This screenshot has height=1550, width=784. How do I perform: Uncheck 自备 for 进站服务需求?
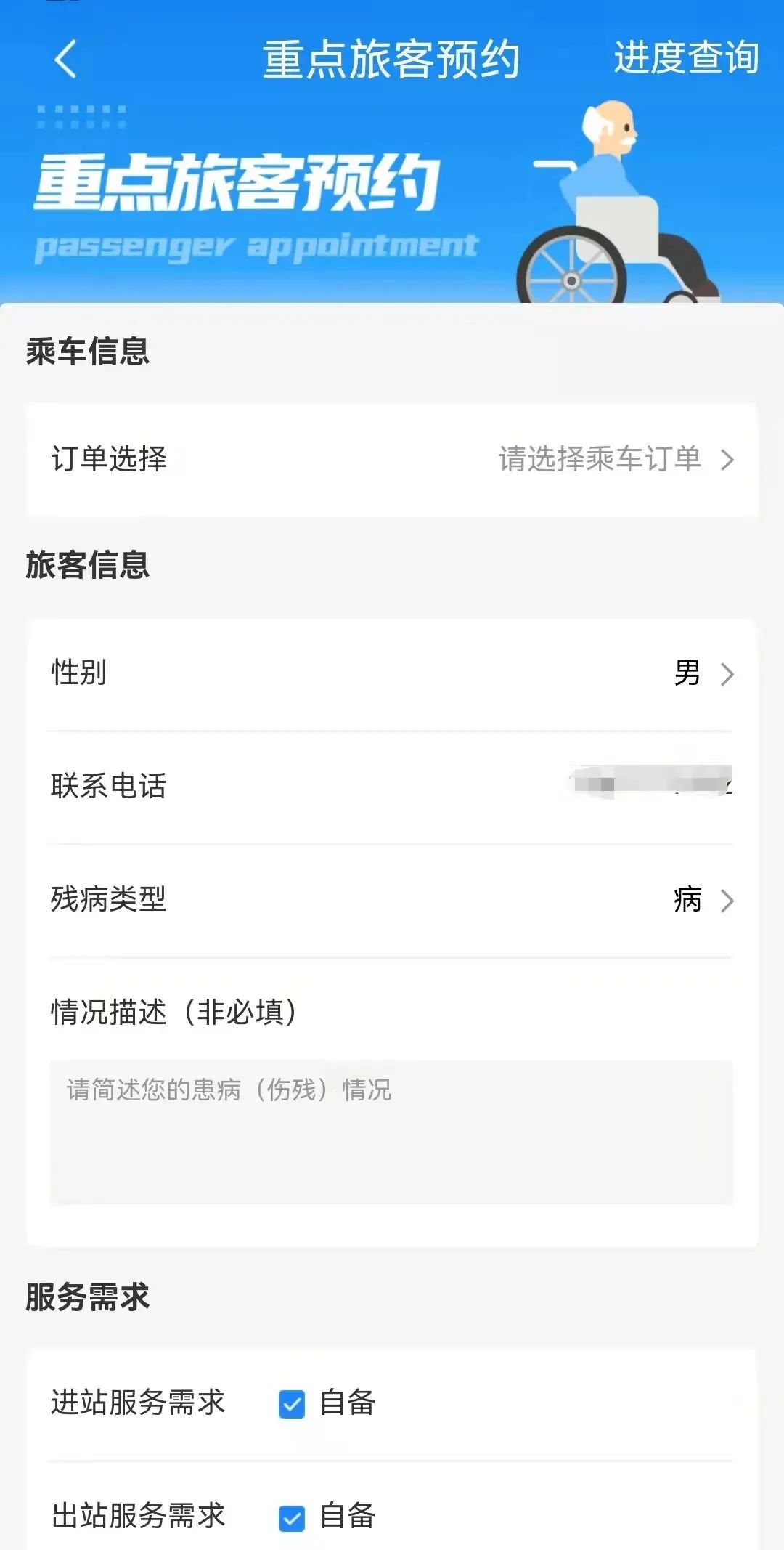[292, 1404]
